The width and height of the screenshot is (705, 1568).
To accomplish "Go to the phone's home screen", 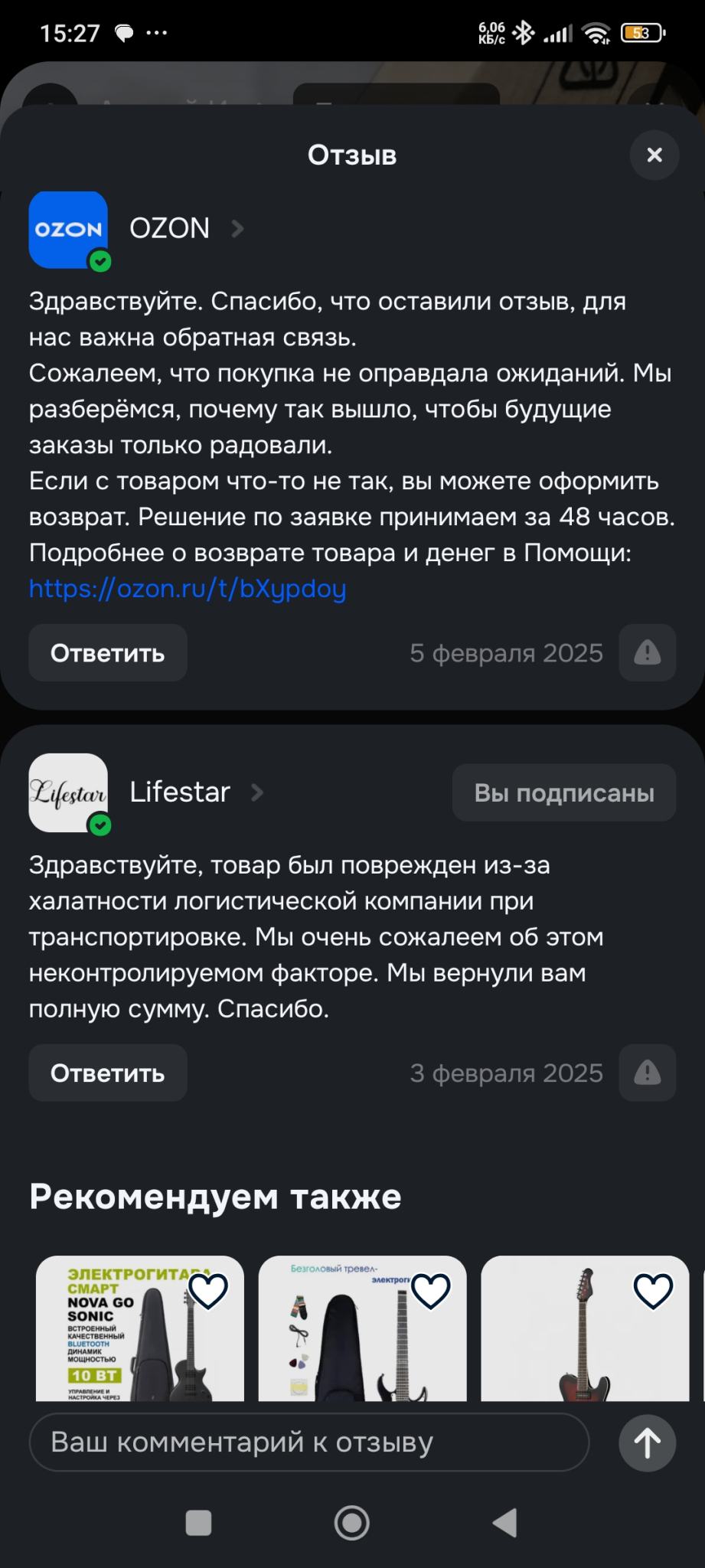I will click(x=352, y=1523).
